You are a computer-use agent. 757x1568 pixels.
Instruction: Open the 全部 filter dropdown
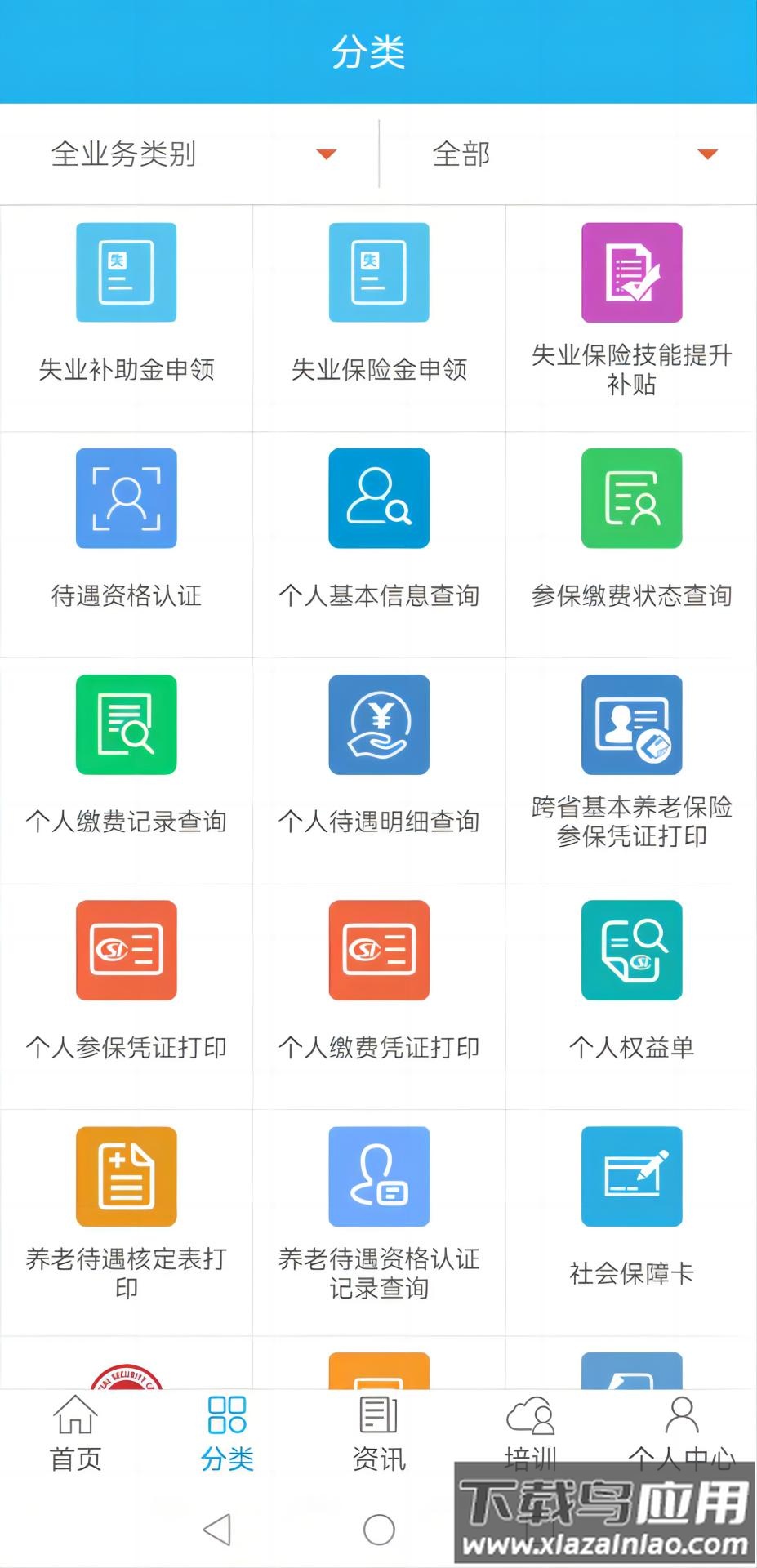pyautogui.click(x=568, y=154)
